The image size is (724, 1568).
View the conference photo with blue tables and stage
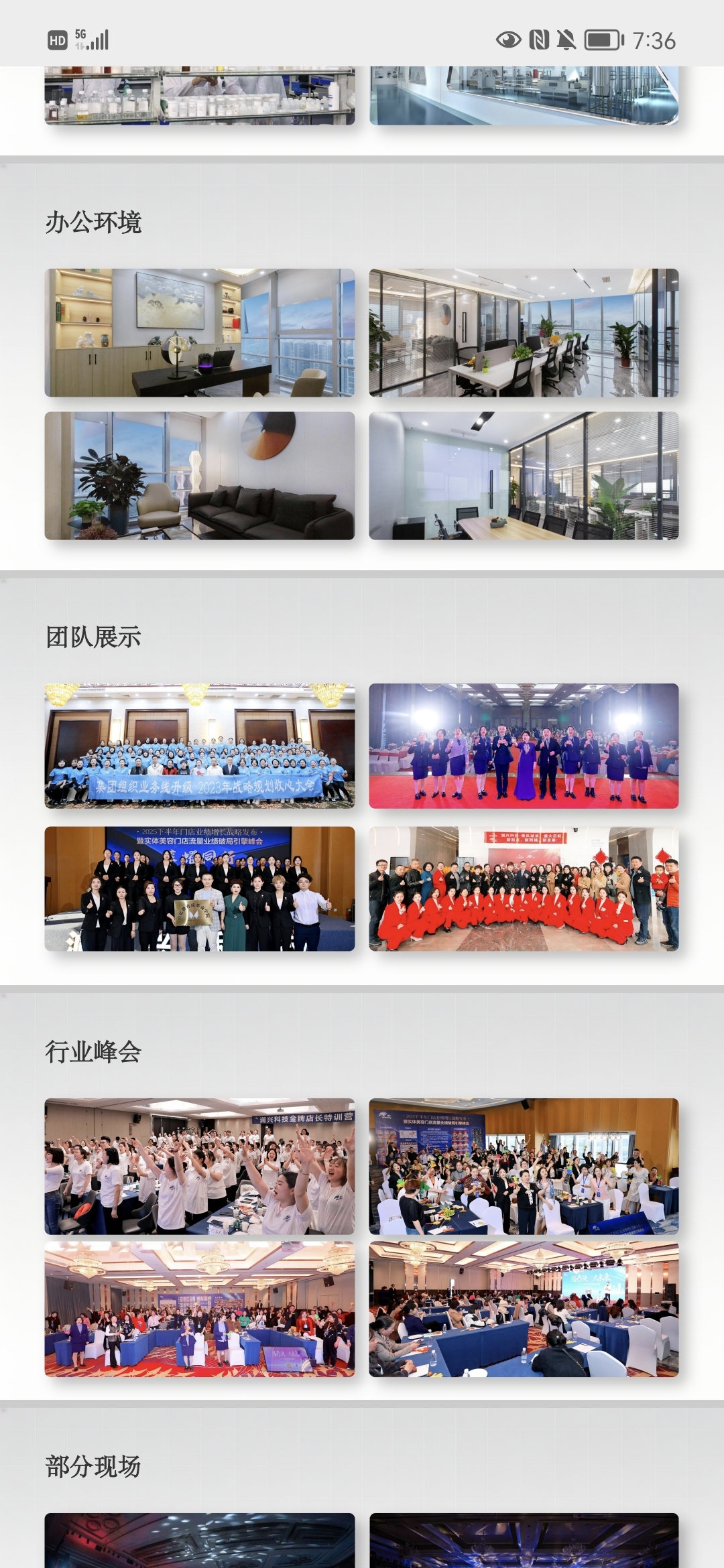click(x=524, y=1309)
